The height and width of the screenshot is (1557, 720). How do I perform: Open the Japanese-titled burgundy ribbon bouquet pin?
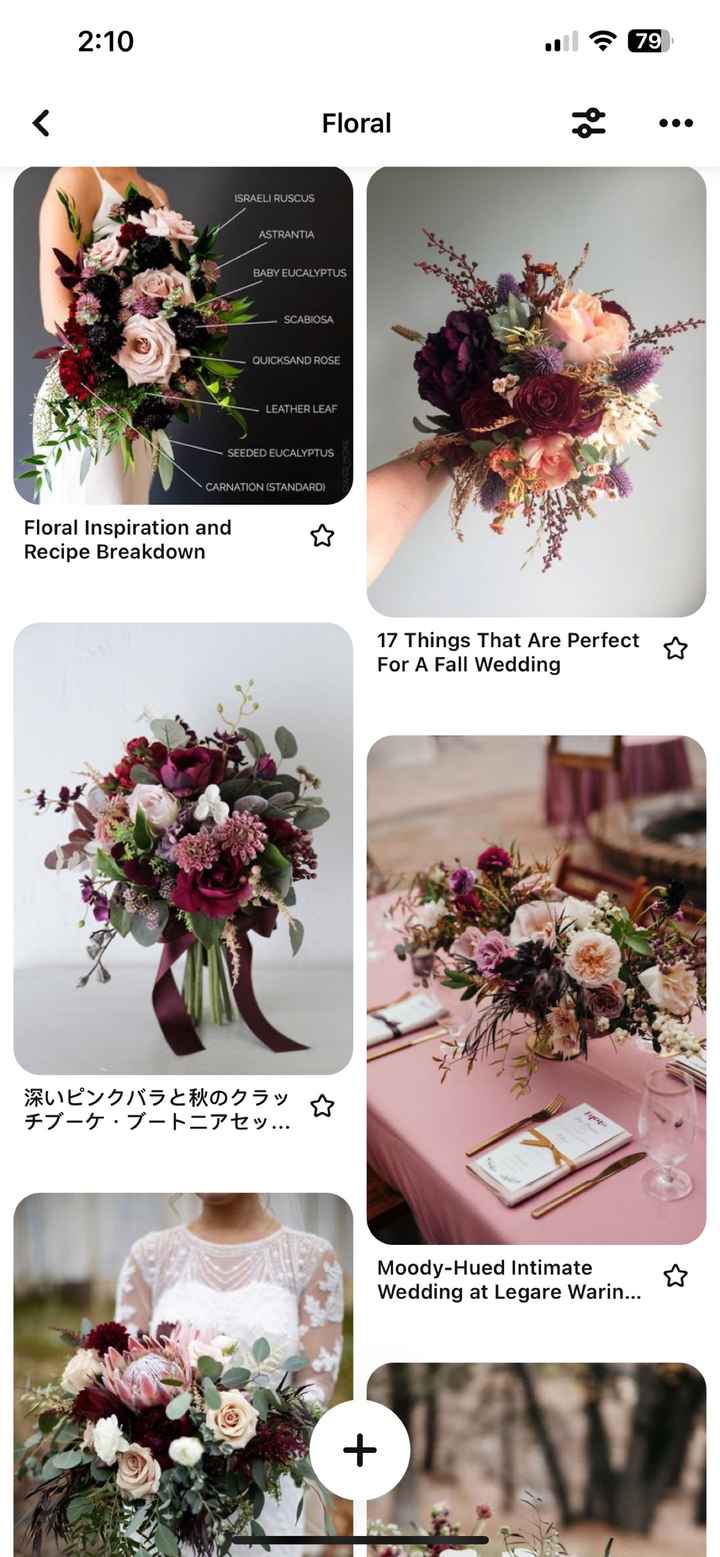183,848
